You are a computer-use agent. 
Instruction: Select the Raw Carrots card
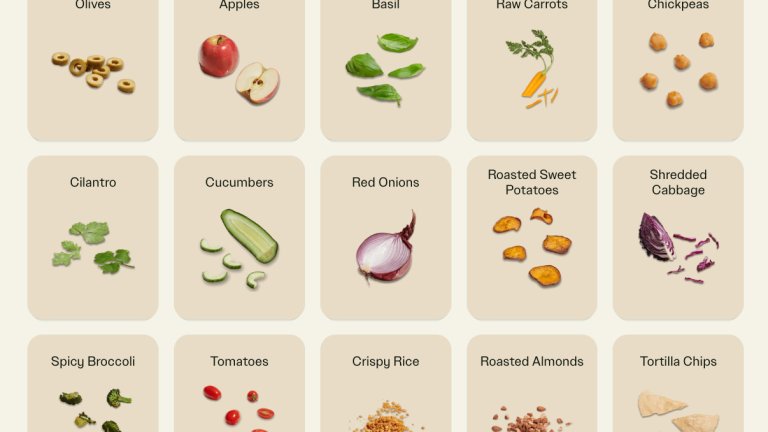pos(531,70)
